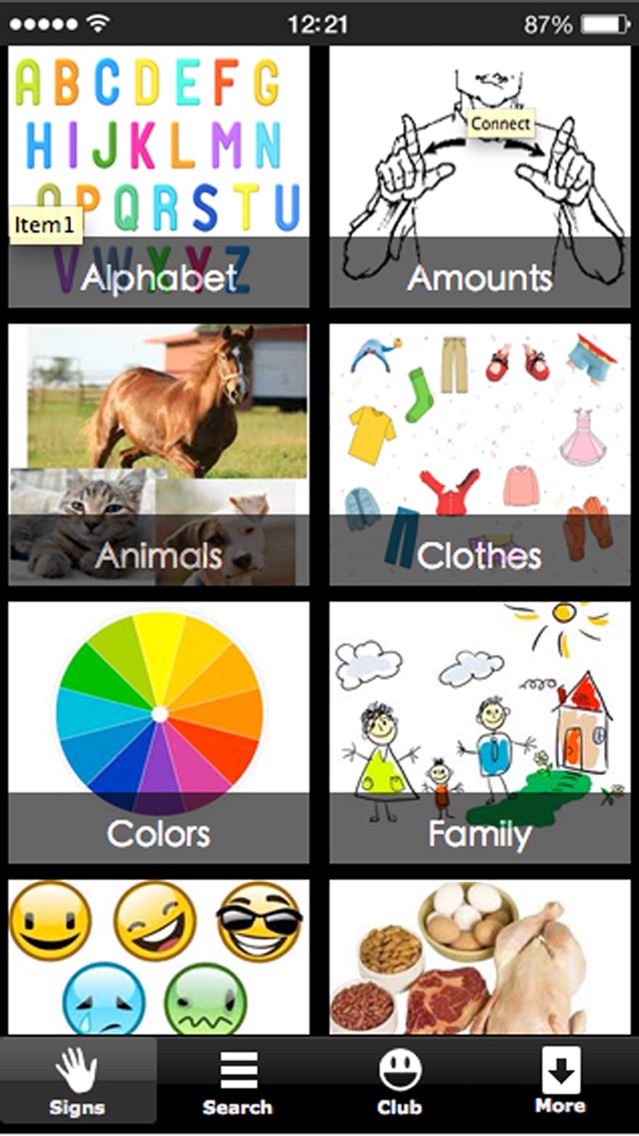Open the food category tile
This screenshot has width=639, height=1136.
pyautogui.click(x=480, y=956)
